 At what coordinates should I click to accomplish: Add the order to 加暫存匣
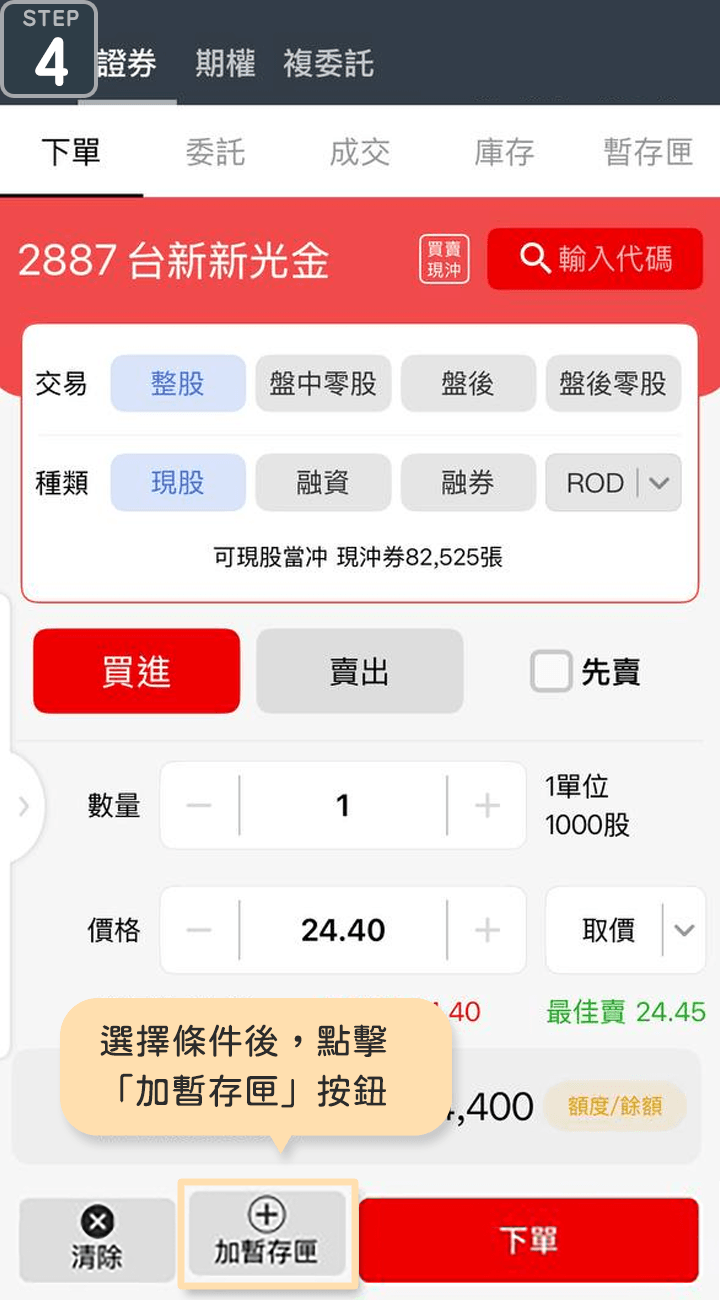[267, 1234]
